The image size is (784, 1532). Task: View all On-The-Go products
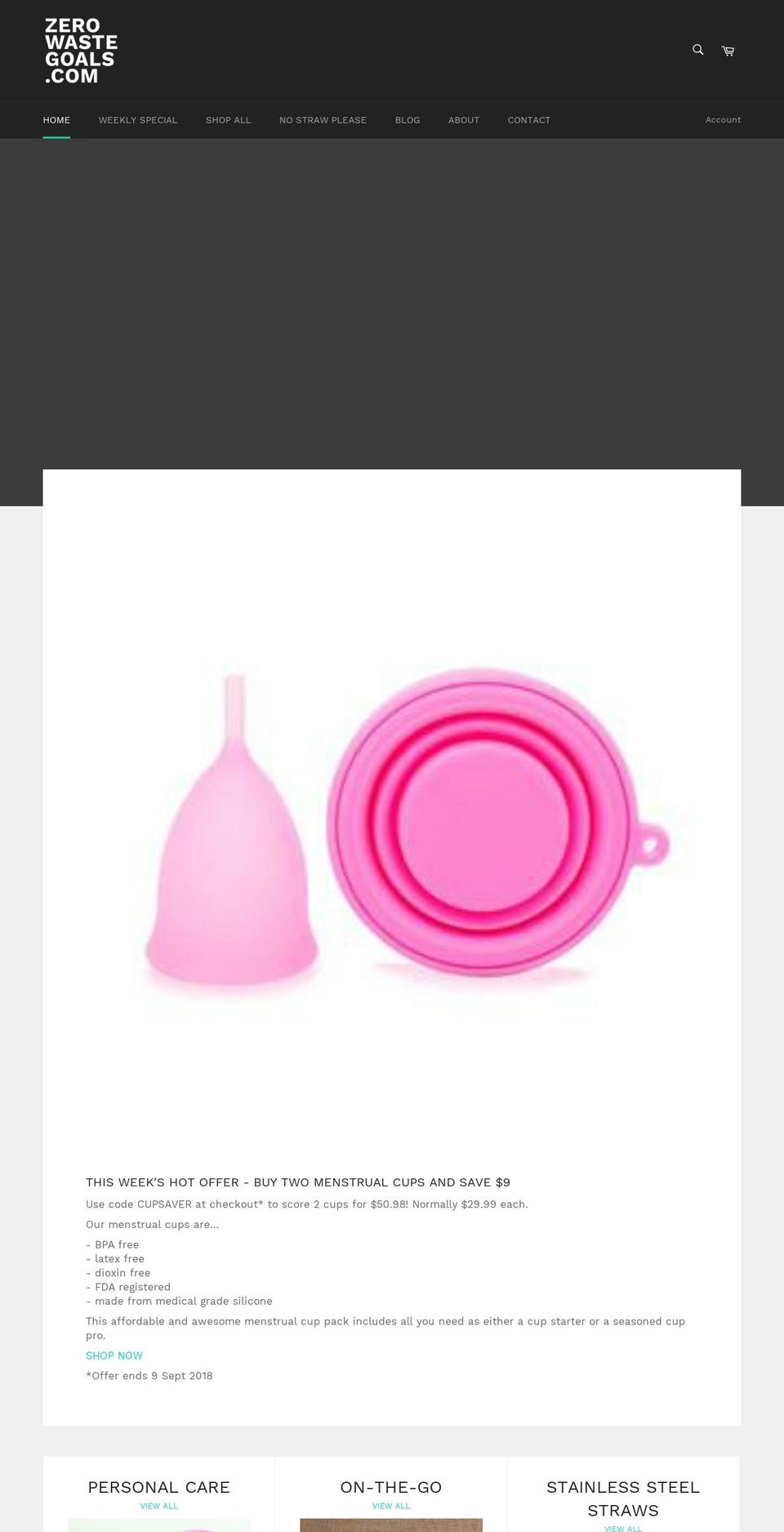coord(391,1506)
